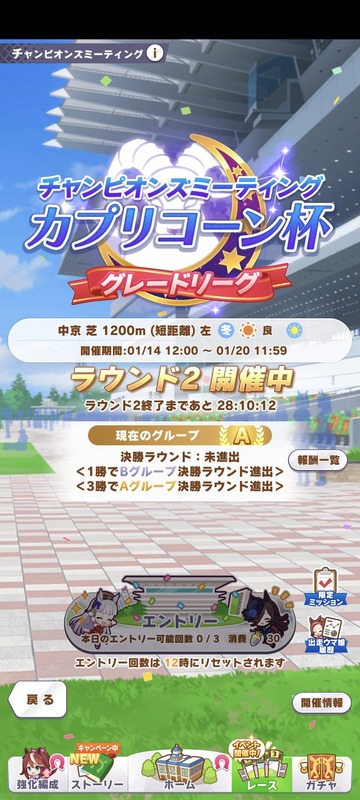Open 限定ミッション limited missions

pos(325,587)
